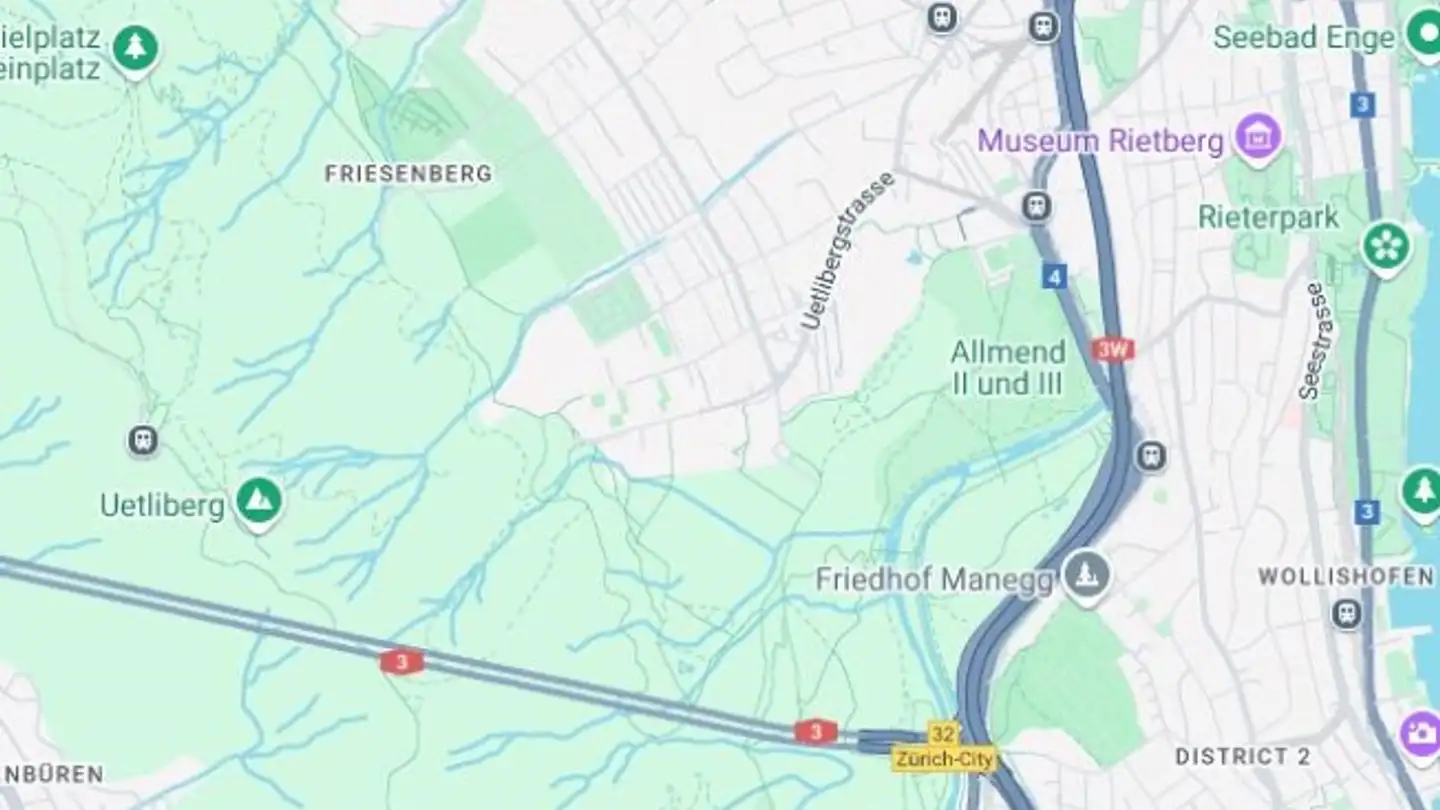Viewport: 1440px width, 810px height.
Task: Tap the Rieterpark park marker
Action: [1386, 246]
